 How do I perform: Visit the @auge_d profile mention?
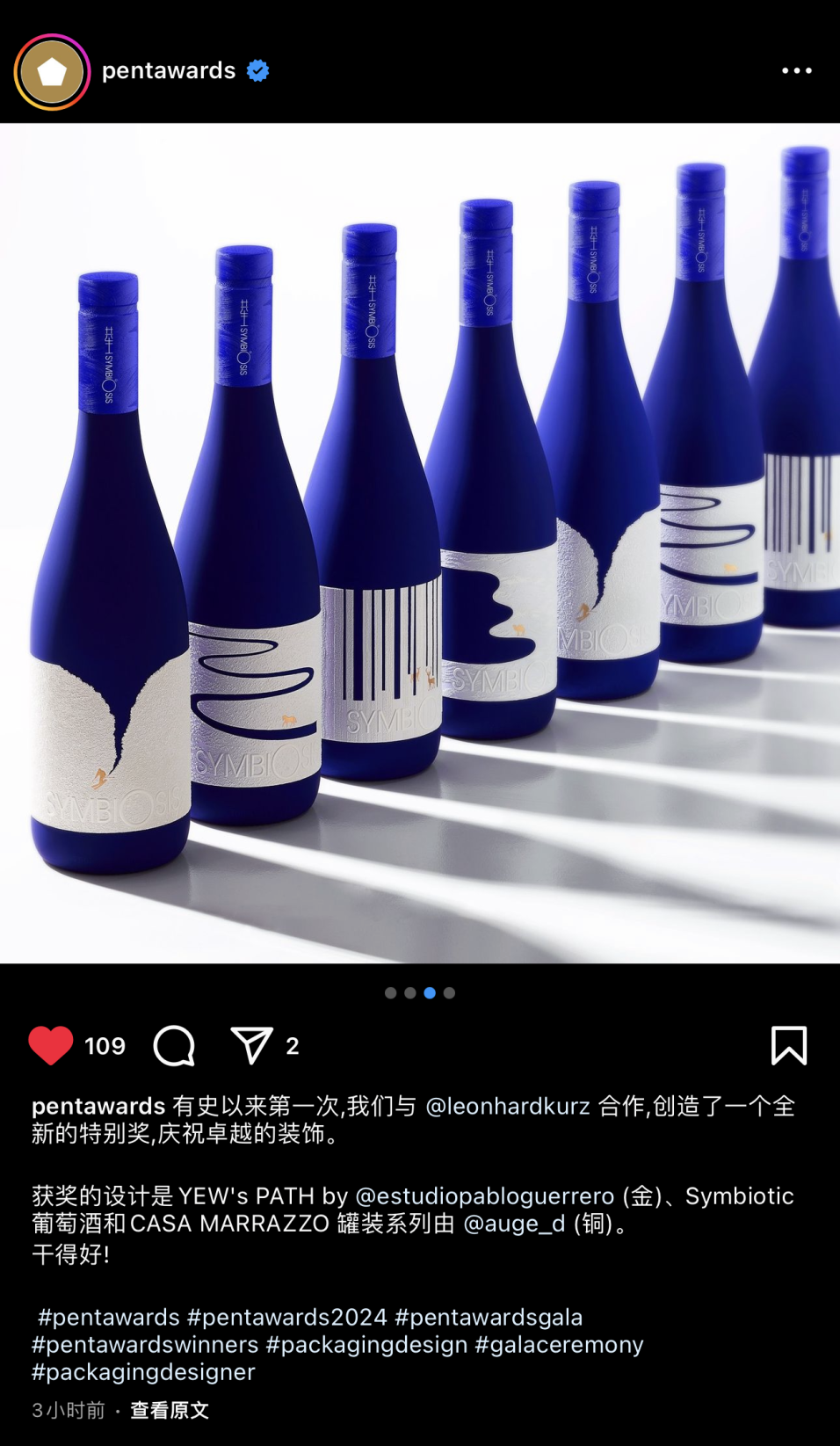513,1223
